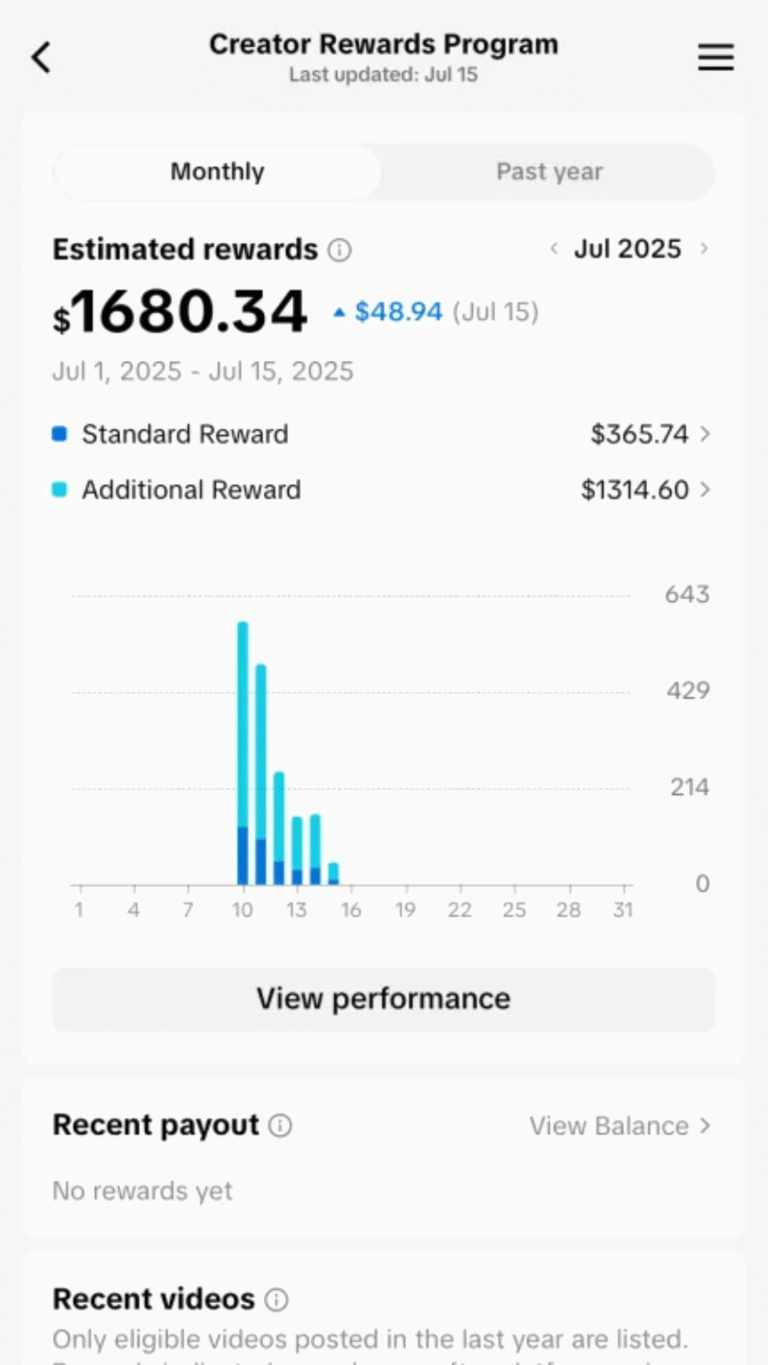Viewport: 768px width, 1365px height.
Task: Open the hamburger menu at top right
Action: coord(716,57)
